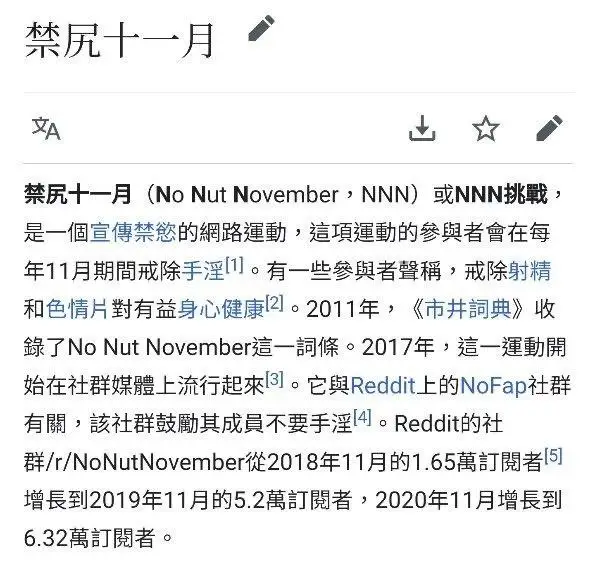Viewport: 595px width, 569px height.
Task: View citation [3]
Action: pos(274,379)
